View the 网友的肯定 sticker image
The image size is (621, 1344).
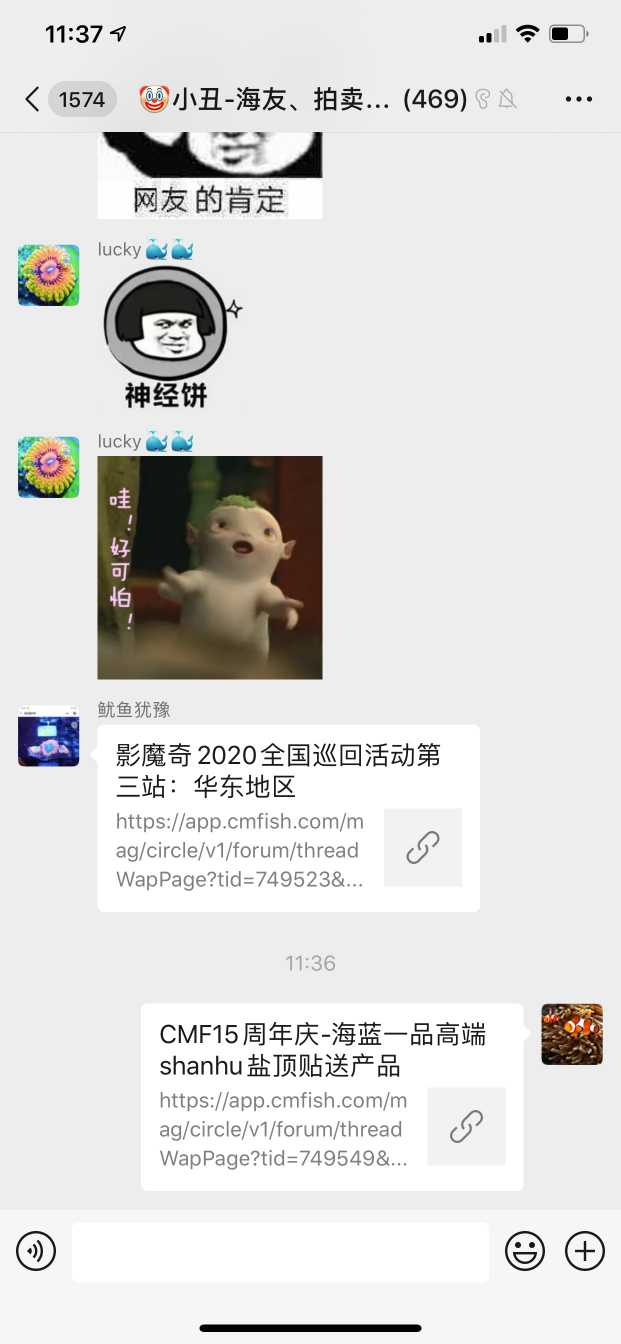pos(210,175)
